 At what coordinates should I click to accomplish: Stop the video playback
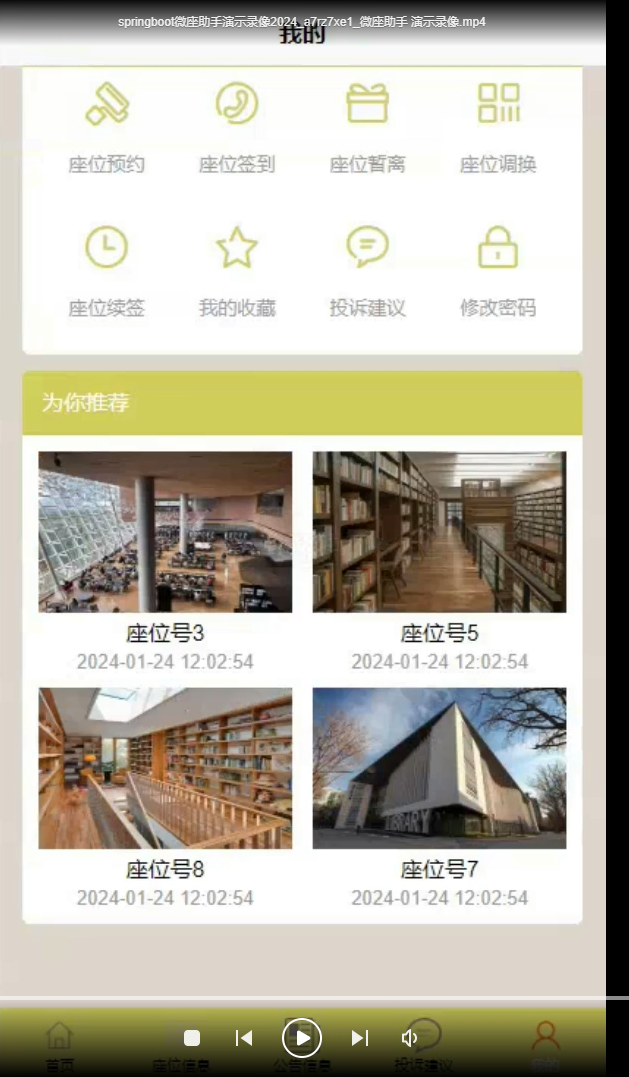click(x=192, y=1038)
